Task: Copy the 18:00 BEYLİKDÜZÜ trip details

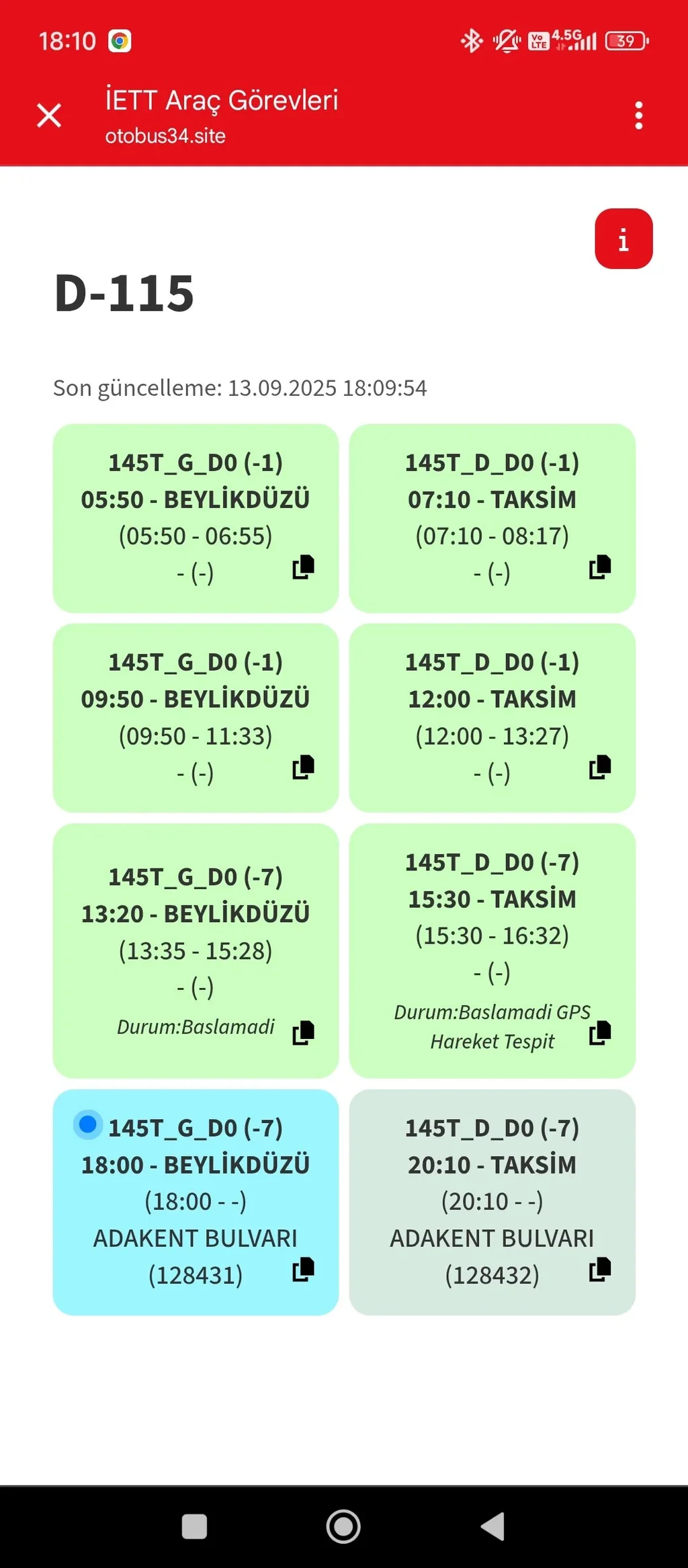Action: [303, 1270]
